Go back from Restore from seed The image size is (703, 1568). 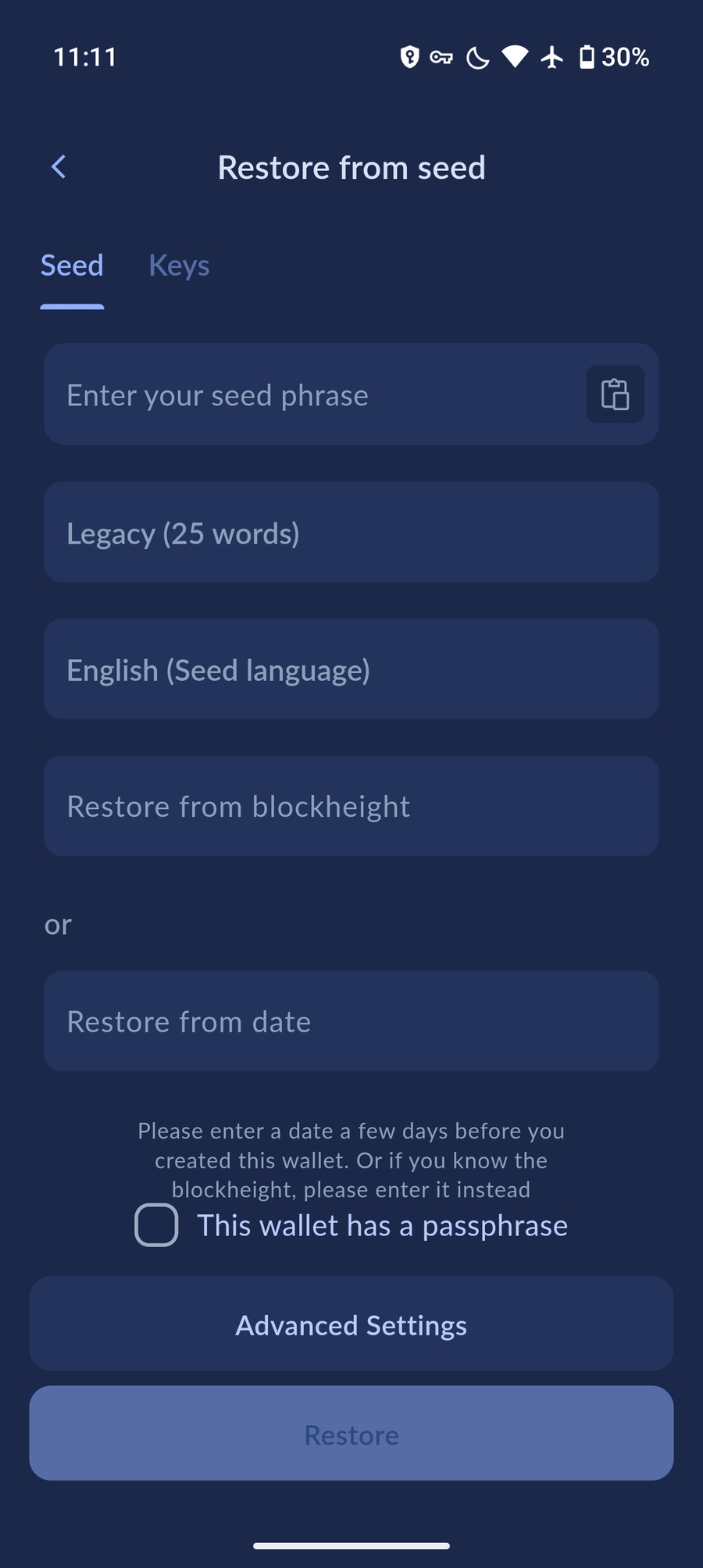(x=59, y=166)
